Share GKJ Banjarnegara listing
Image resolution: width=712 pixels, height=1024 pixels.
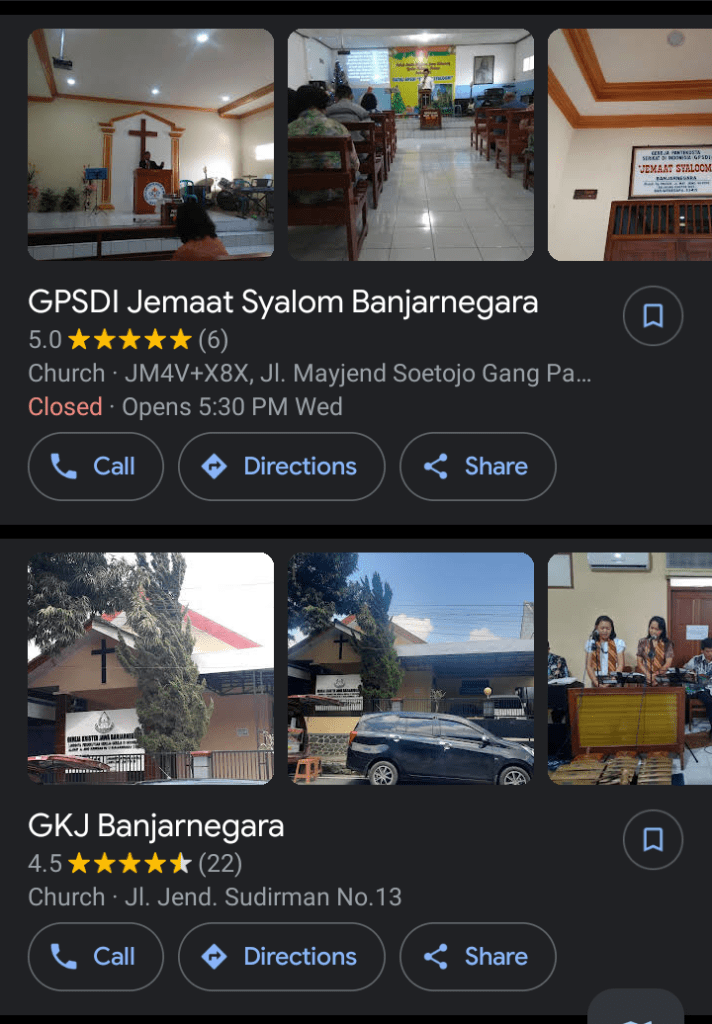(x=477, y=956)
